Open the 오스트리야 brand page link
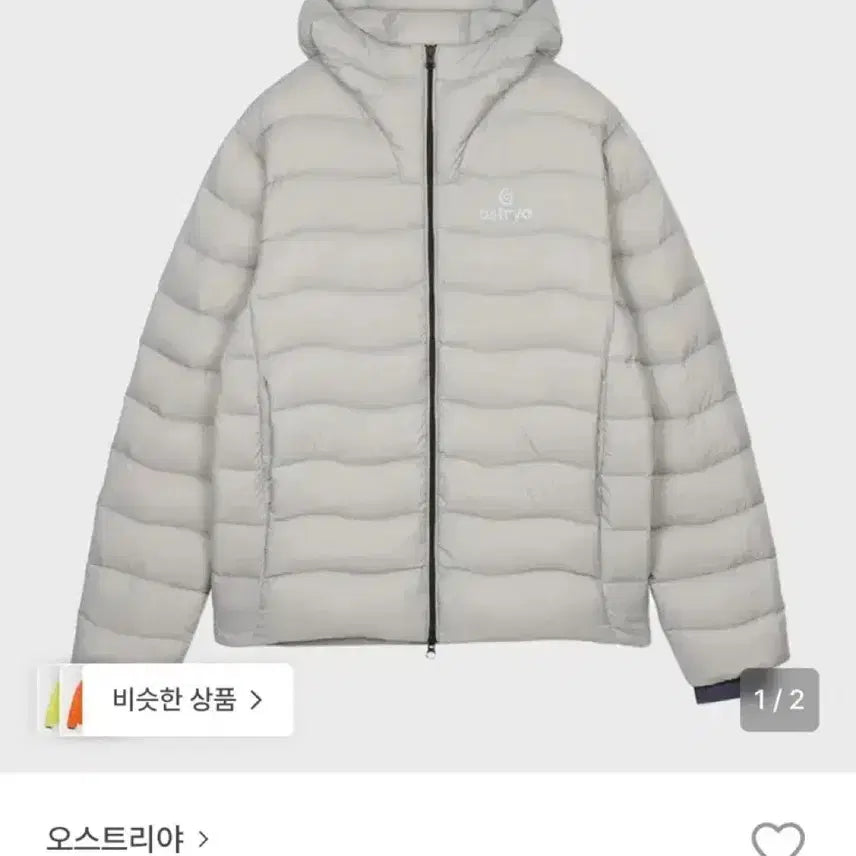856x856 pixels. (x=127, y=838)
